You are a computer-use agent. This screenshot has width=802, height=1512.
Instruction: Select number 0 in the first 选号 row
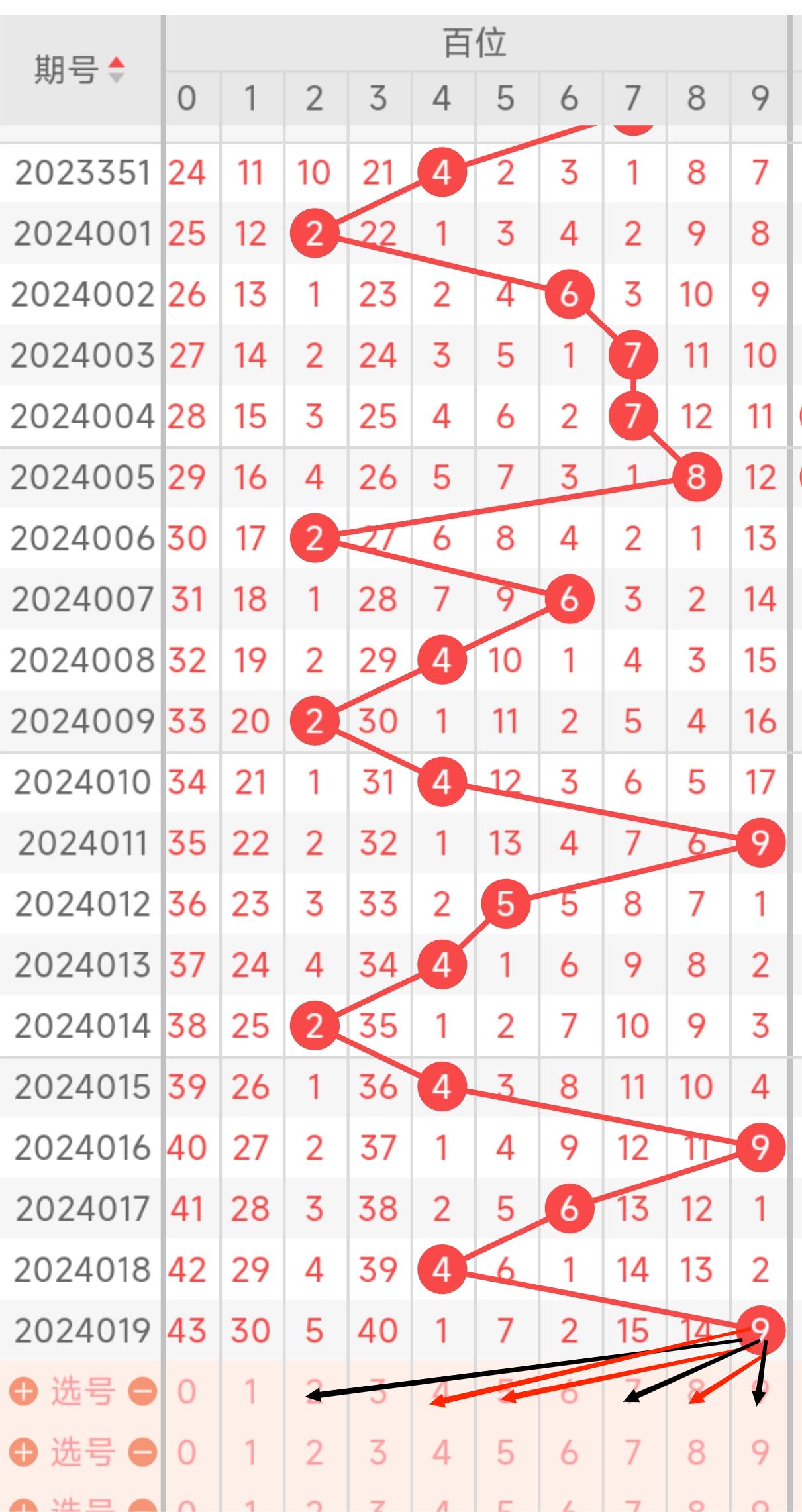[x=187, y=1391]
